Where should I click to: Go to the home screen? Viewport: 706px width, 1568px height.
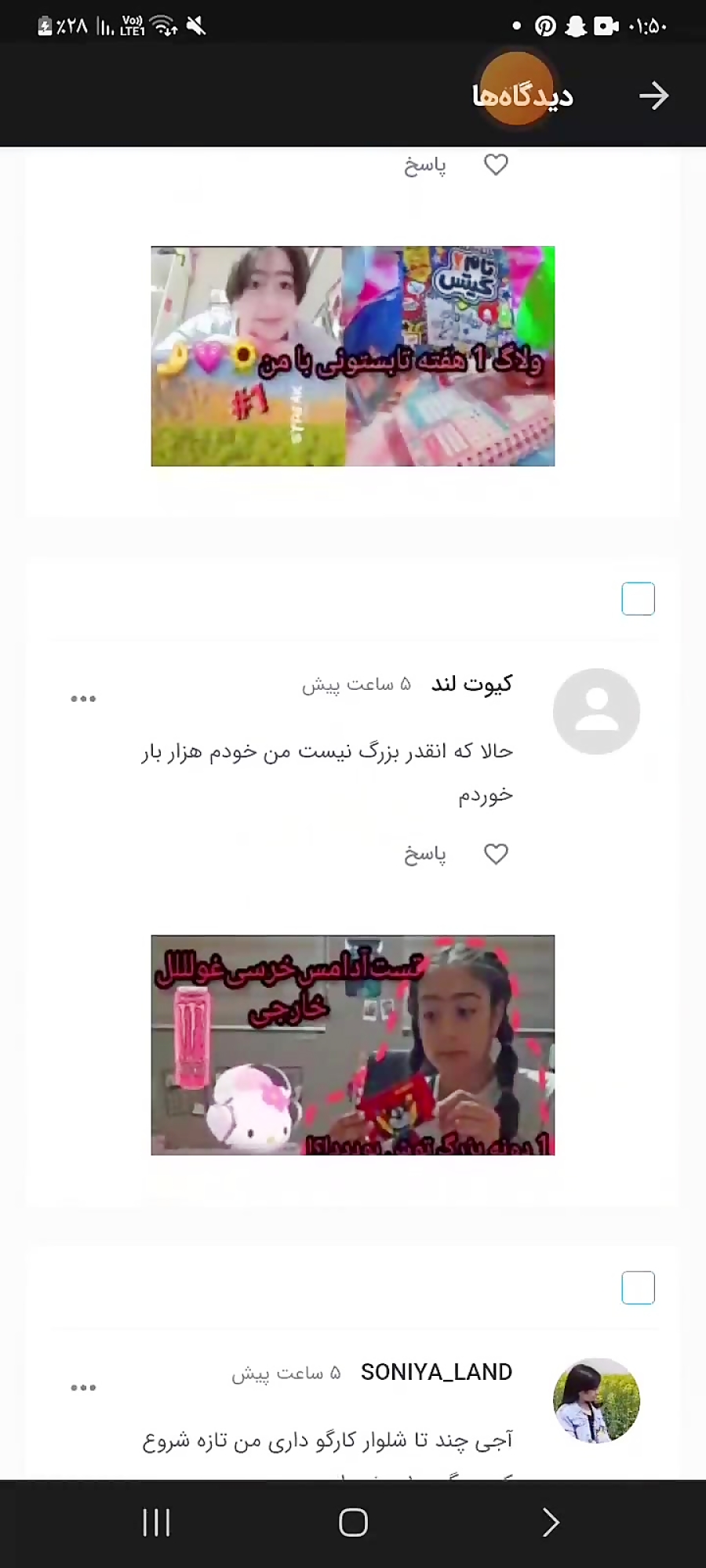tap(353, 1523)
